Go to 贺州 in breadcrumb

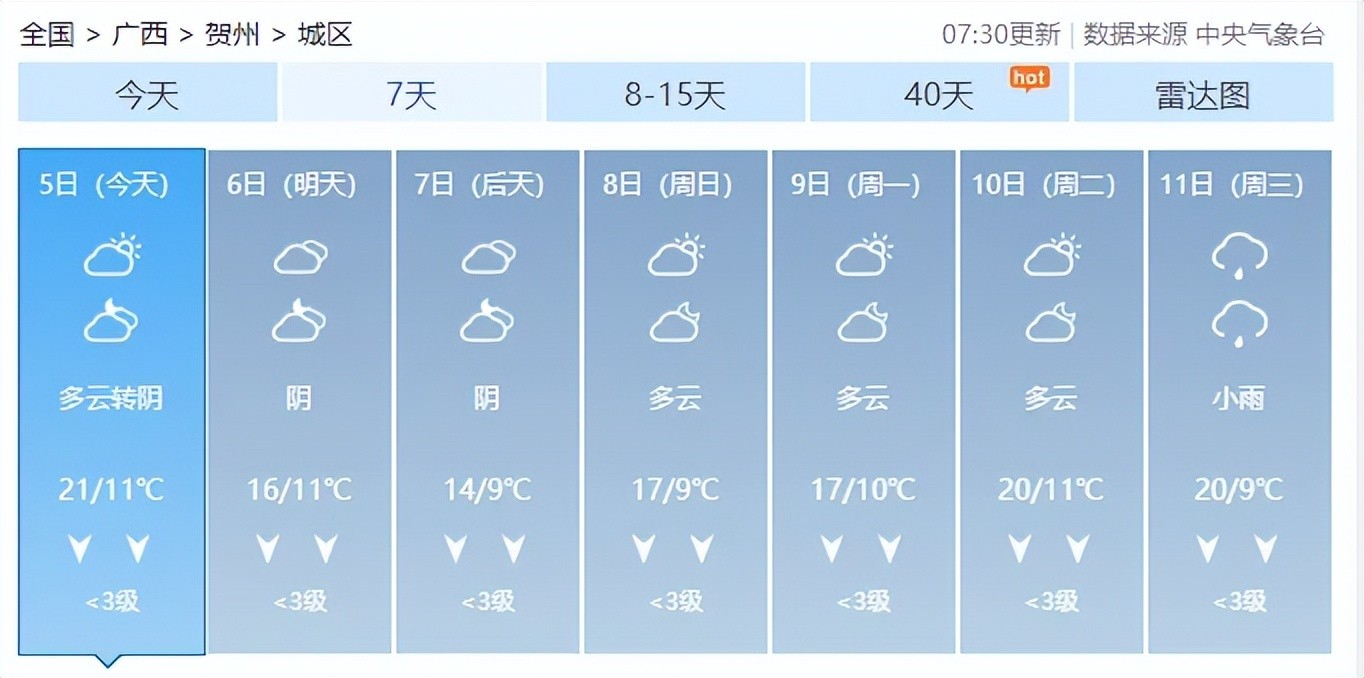(232, 34)
